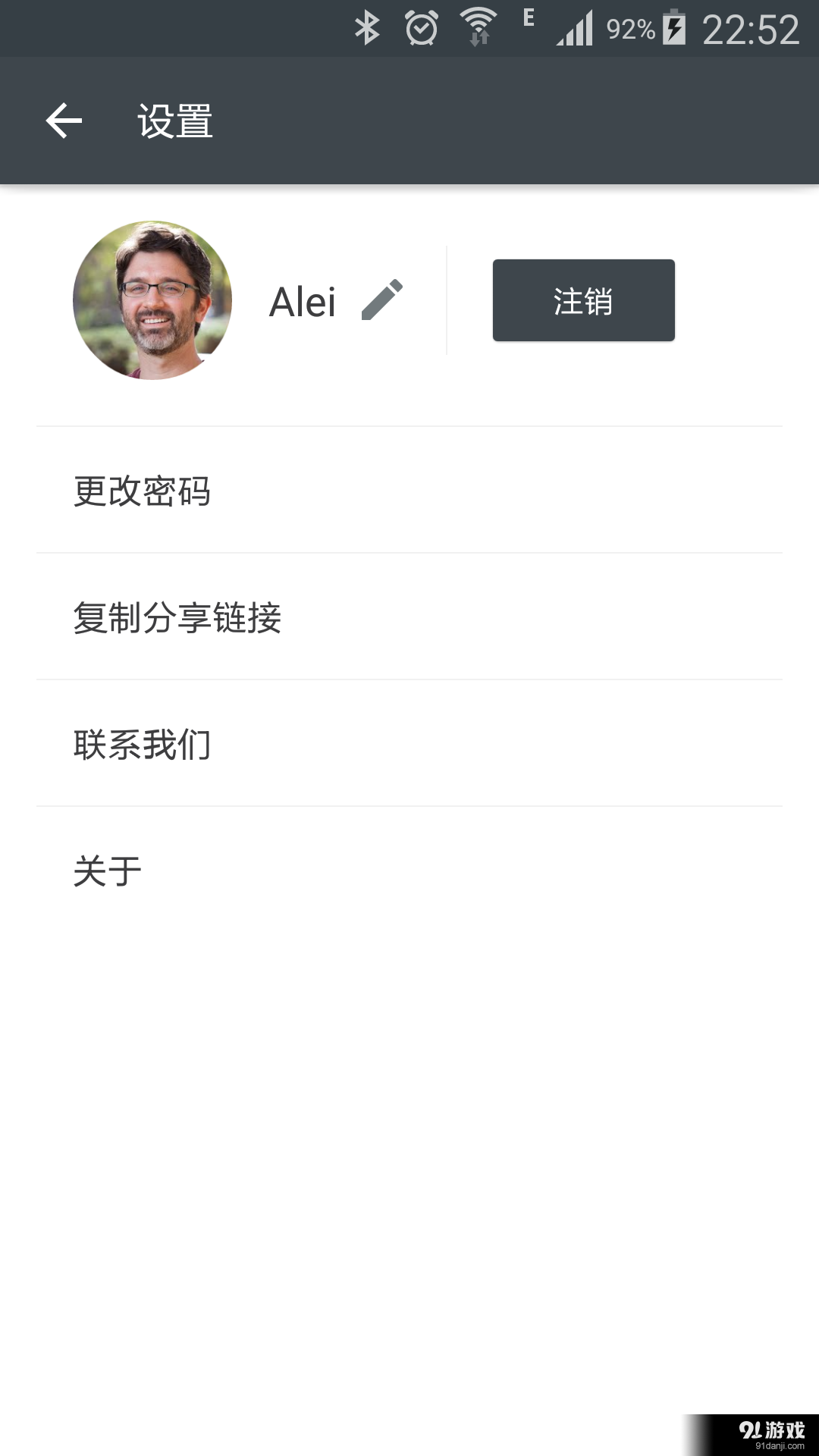Select 复制分享链接 to copy share link
This screenshot has width=819, height=1456.
pyautogui.click(x=177, y=618)
